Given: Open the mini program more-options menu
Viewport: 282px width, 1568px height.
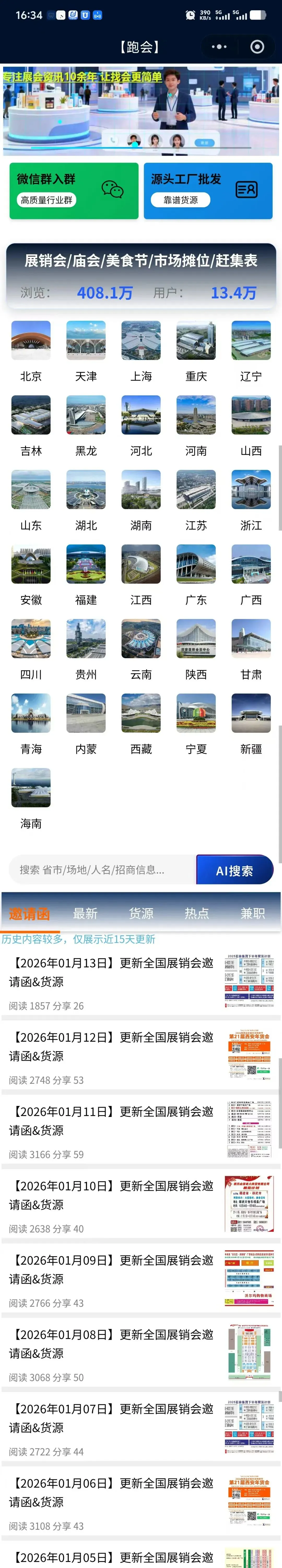Looking at the screenshot, I should point(219,47).
